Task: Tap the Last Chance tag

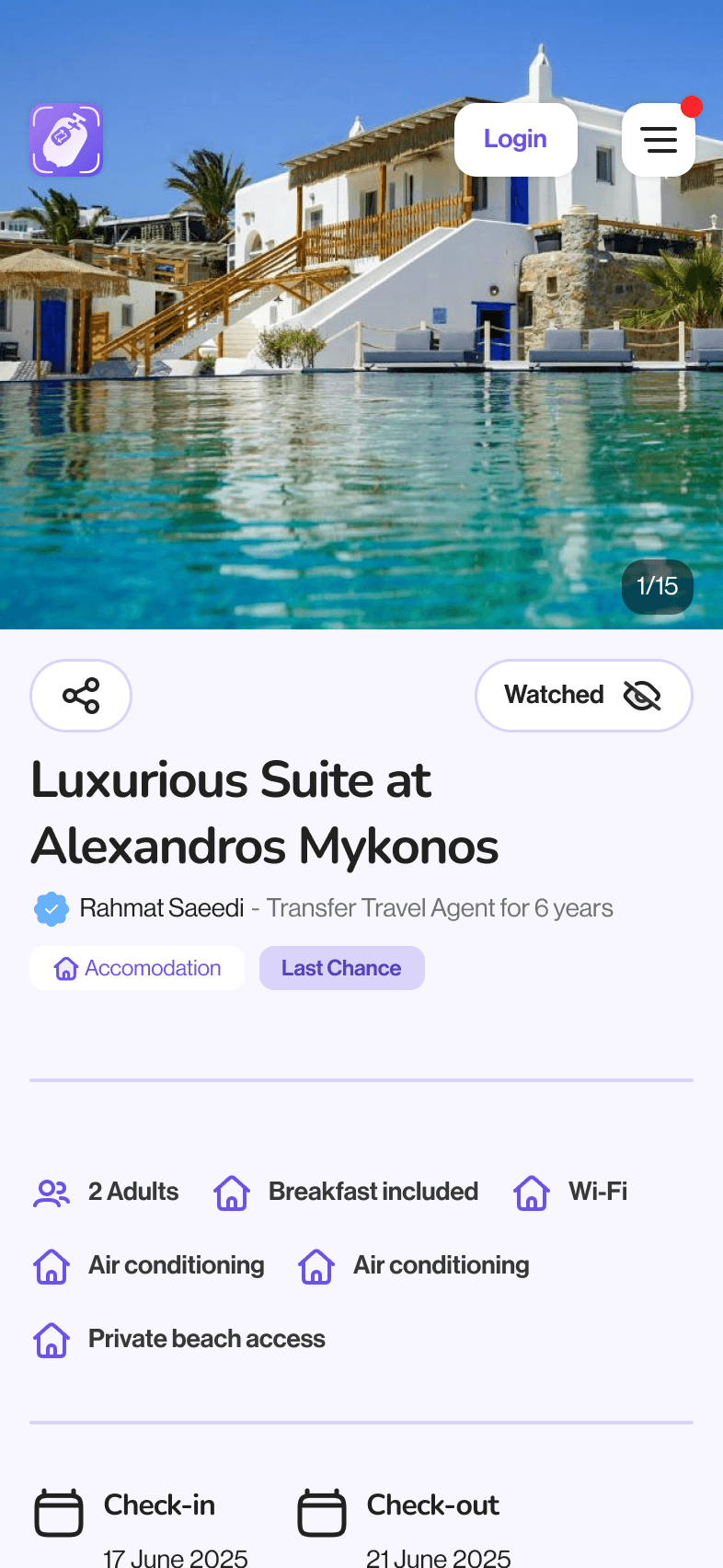Action: (341, 968)
